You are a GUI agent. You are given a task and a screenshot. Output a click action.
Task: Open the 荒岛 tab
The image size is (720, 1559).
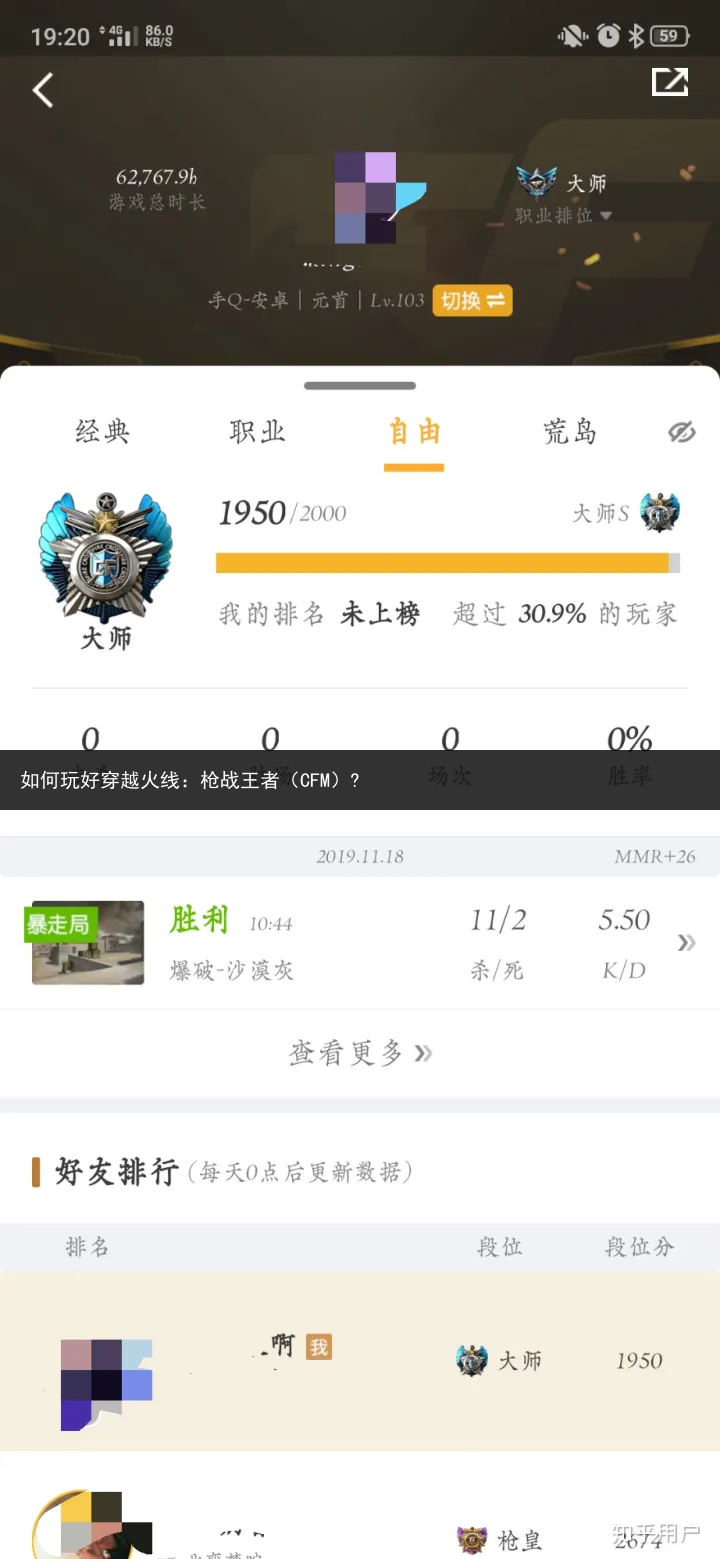click(x=569, y=432)
